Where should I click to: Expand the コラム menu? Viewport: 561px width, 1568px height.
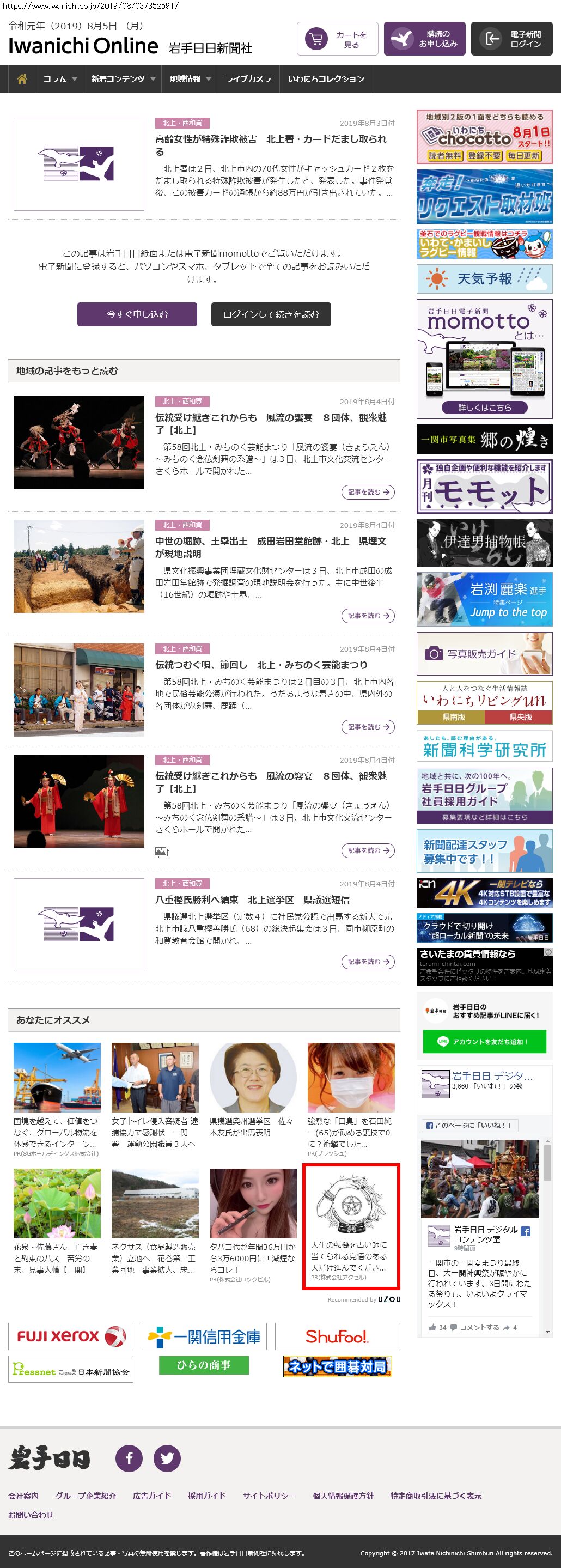pyautogui.click(x=59, y=79)
